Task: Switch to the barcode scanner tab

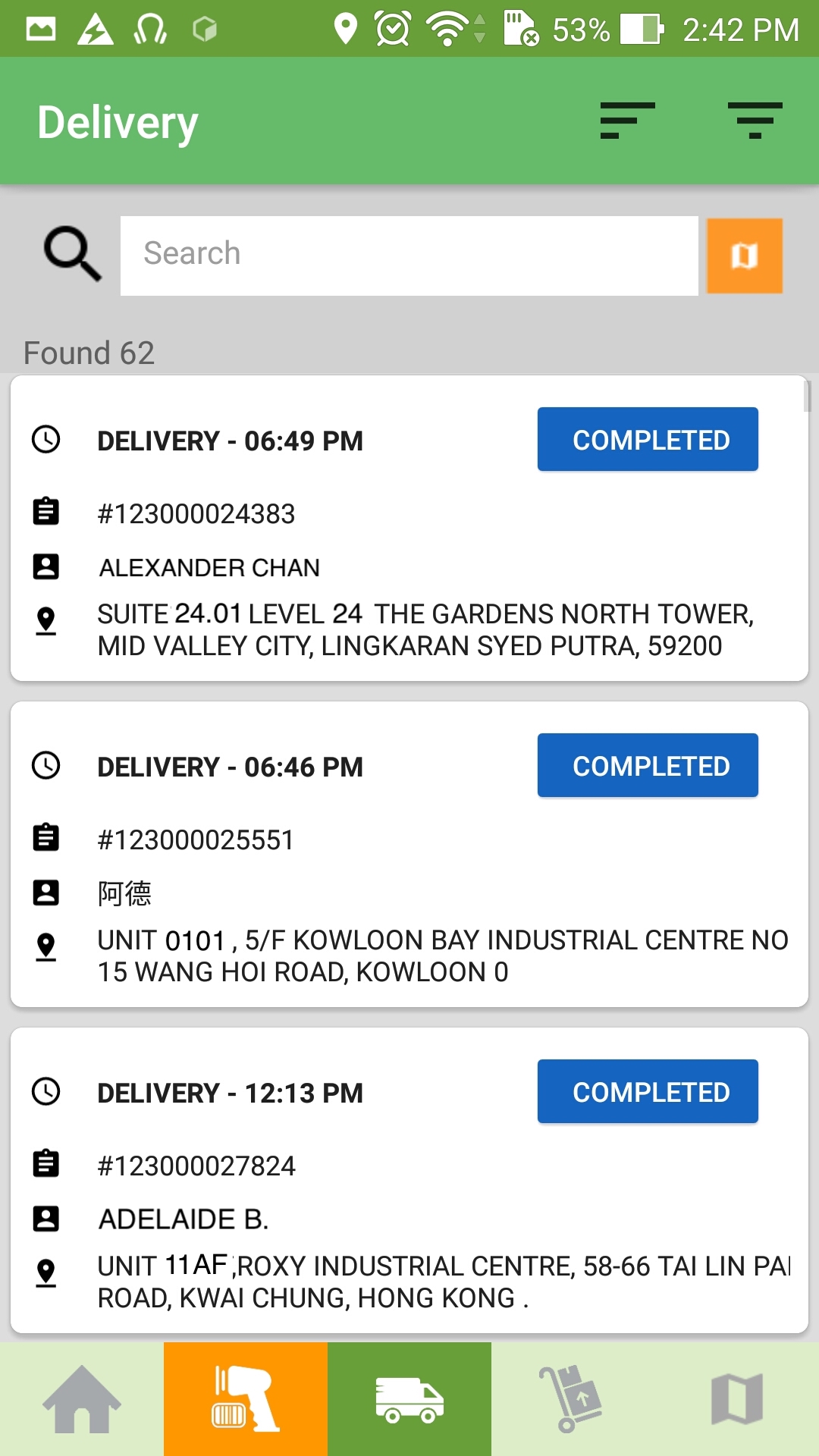Action: 246,1399
